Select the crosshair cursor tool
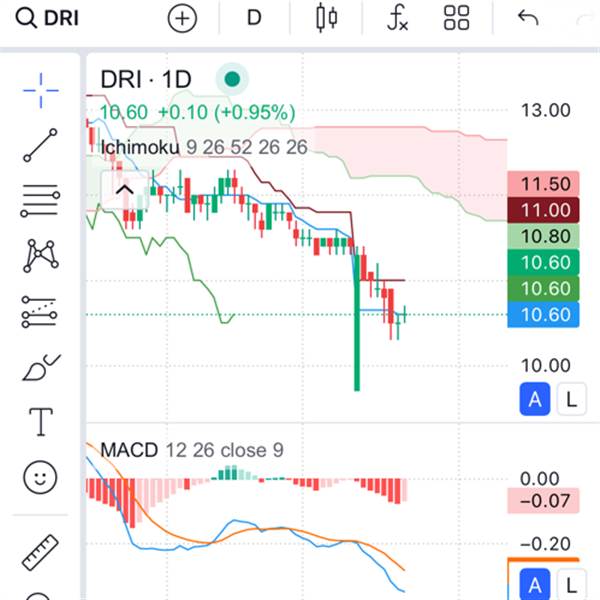The width and height of the screenshot is (600, 600). [x=40, y=90]
